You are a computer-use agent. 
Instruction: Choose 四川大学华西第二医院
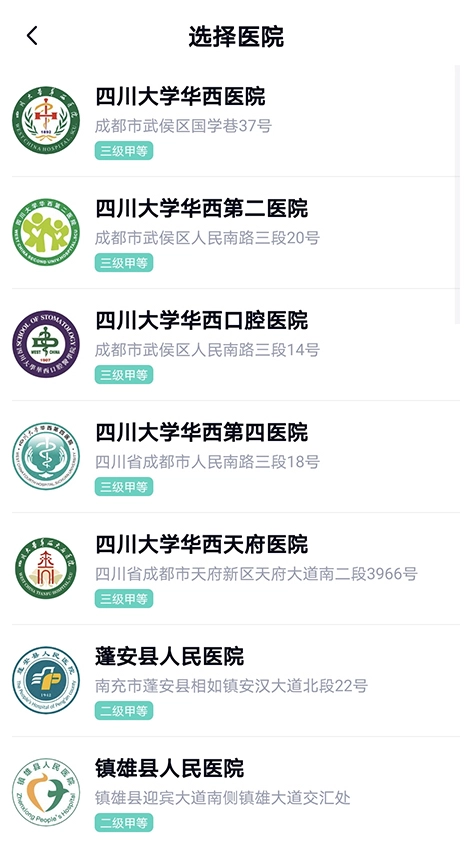tap(234, 233)
